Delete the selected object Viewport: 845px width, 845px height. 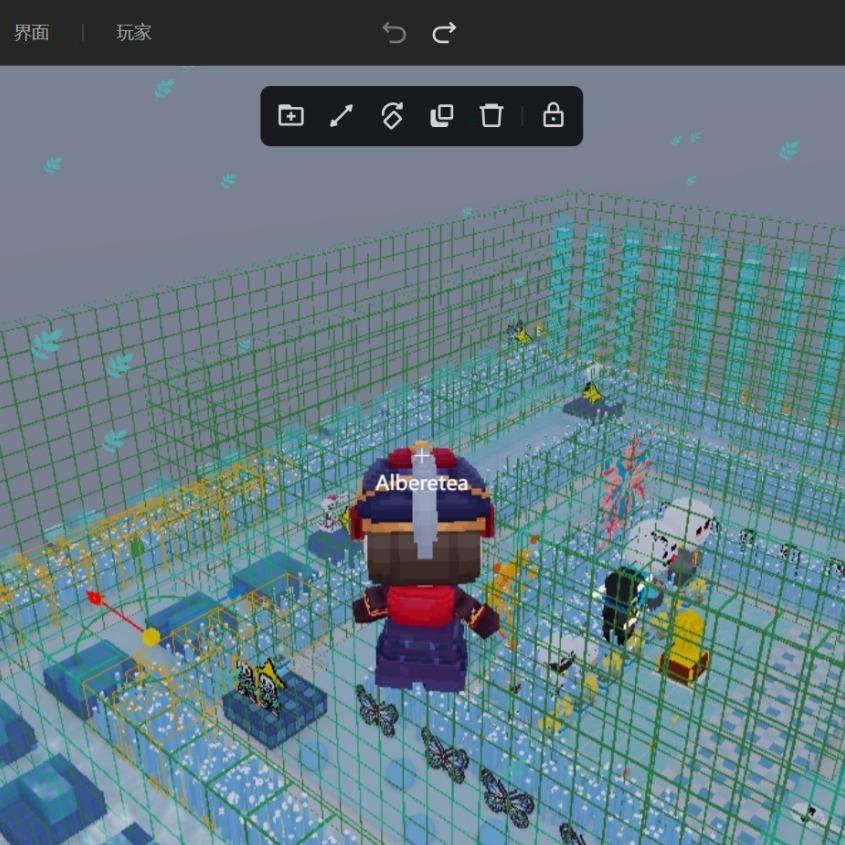point(491,116)
